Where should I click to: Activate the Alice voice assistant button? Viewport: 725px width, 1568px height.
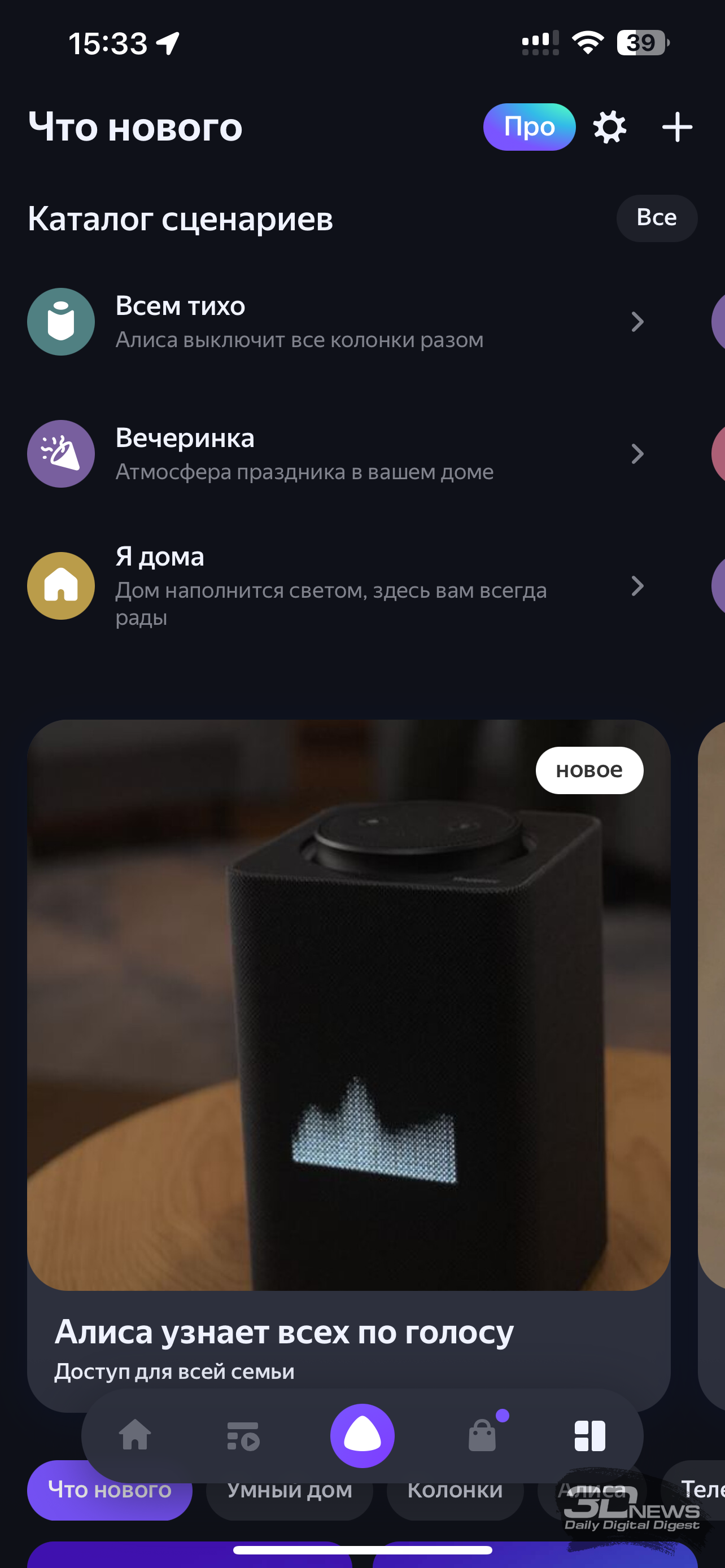pyautogui.click(x=362, y=1436)
